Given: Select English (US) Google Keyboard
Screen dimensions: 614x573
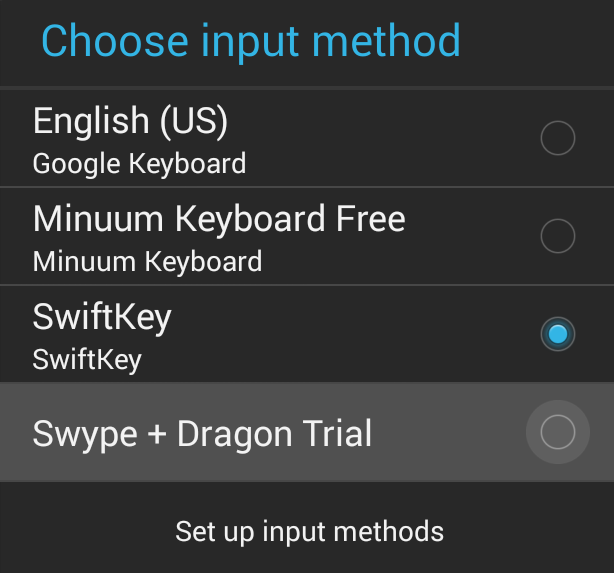Looking at the screenshot, I should [x=307, y=138].
